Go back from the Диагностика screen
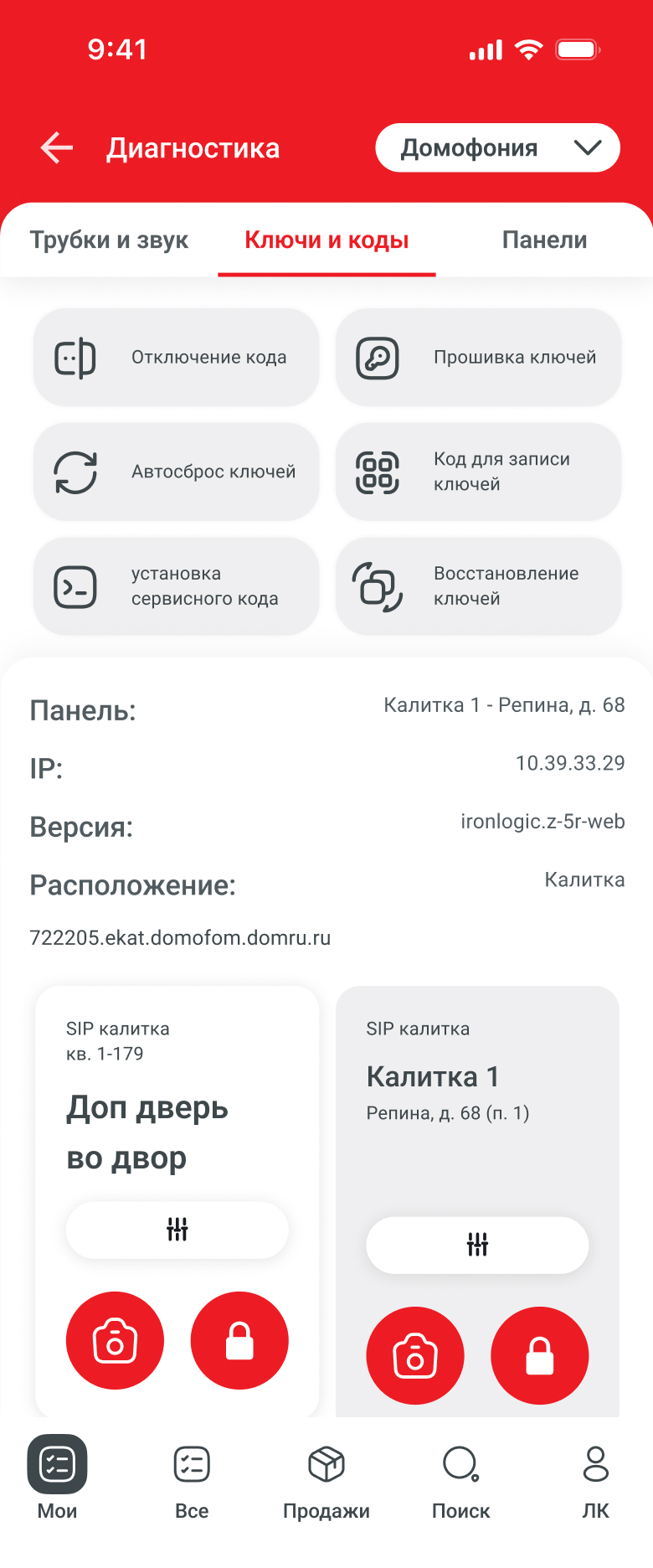 click(x=57, y=148)
